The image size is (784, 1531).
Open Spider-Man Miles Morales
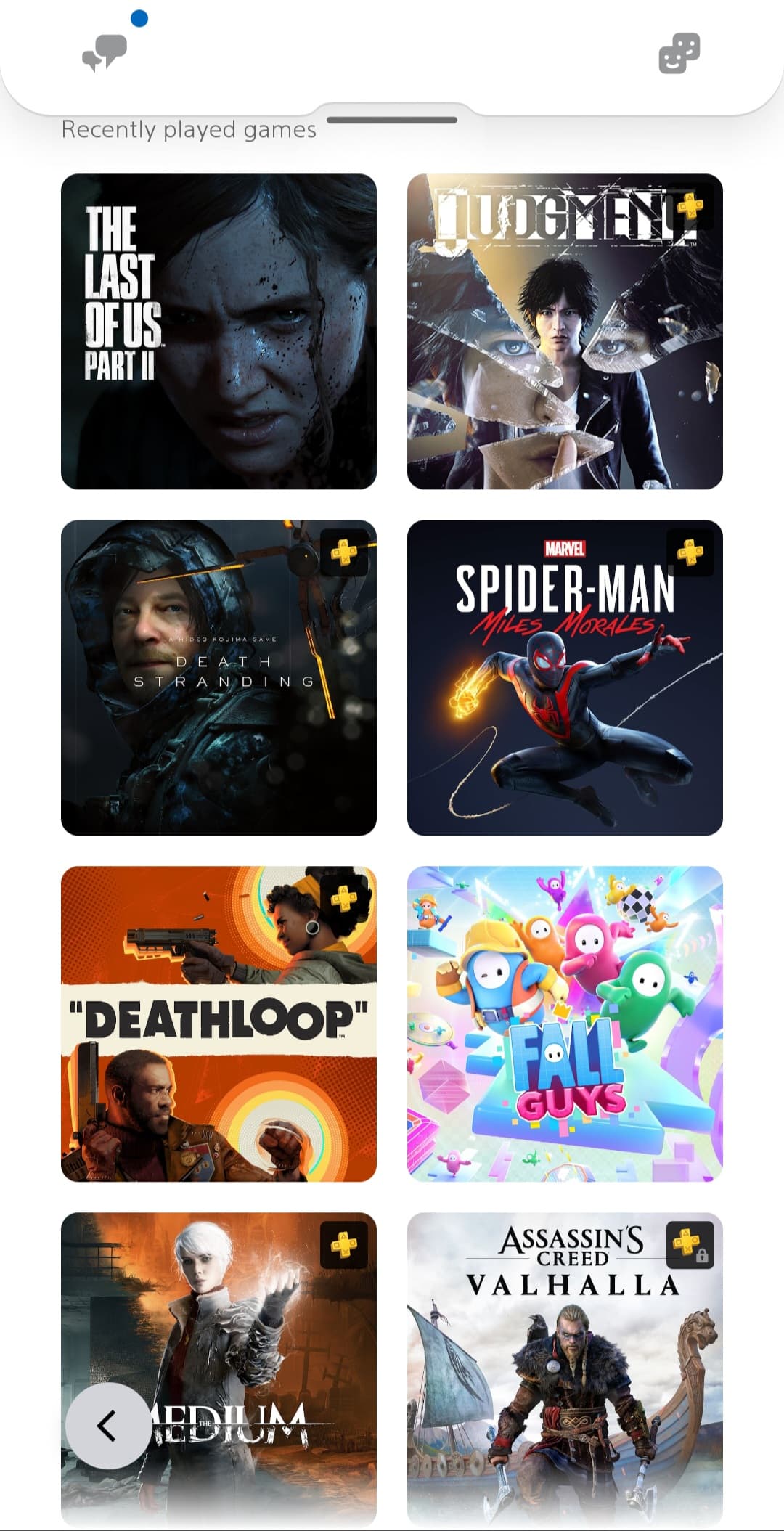click(x=565, y=677)
